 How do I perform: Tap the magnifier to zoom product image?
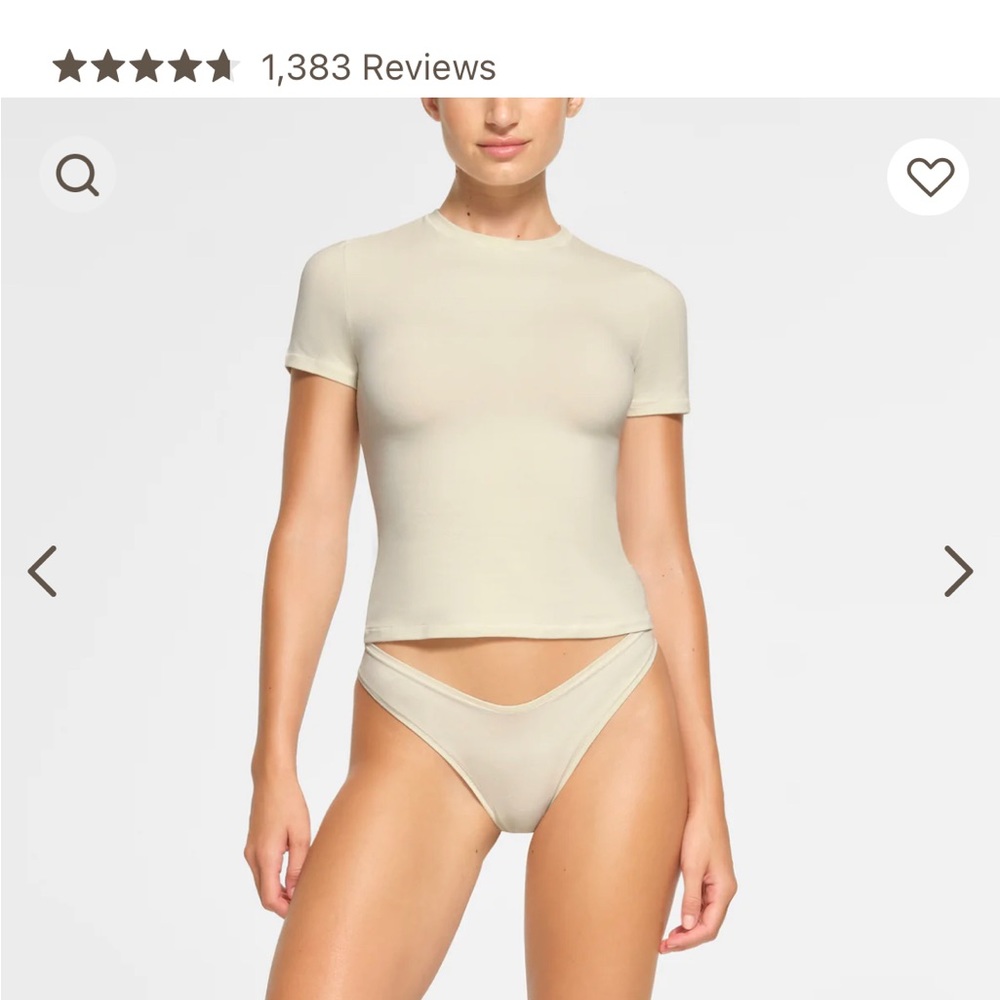pyautogui.click(x=77, y=176)
